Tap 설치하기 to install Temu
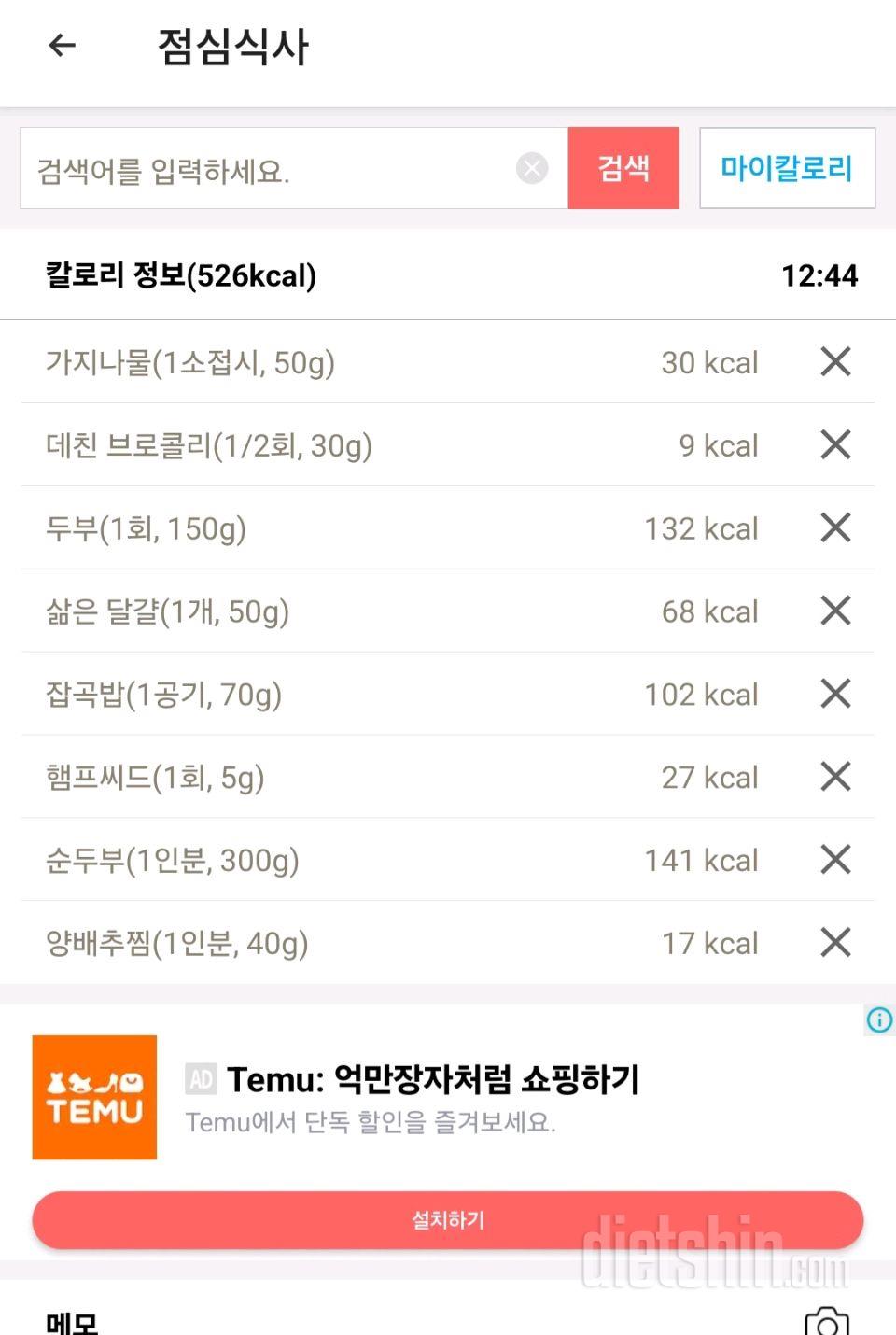Viewport: 896px width, 1335px height. (x=448, y=1220)
